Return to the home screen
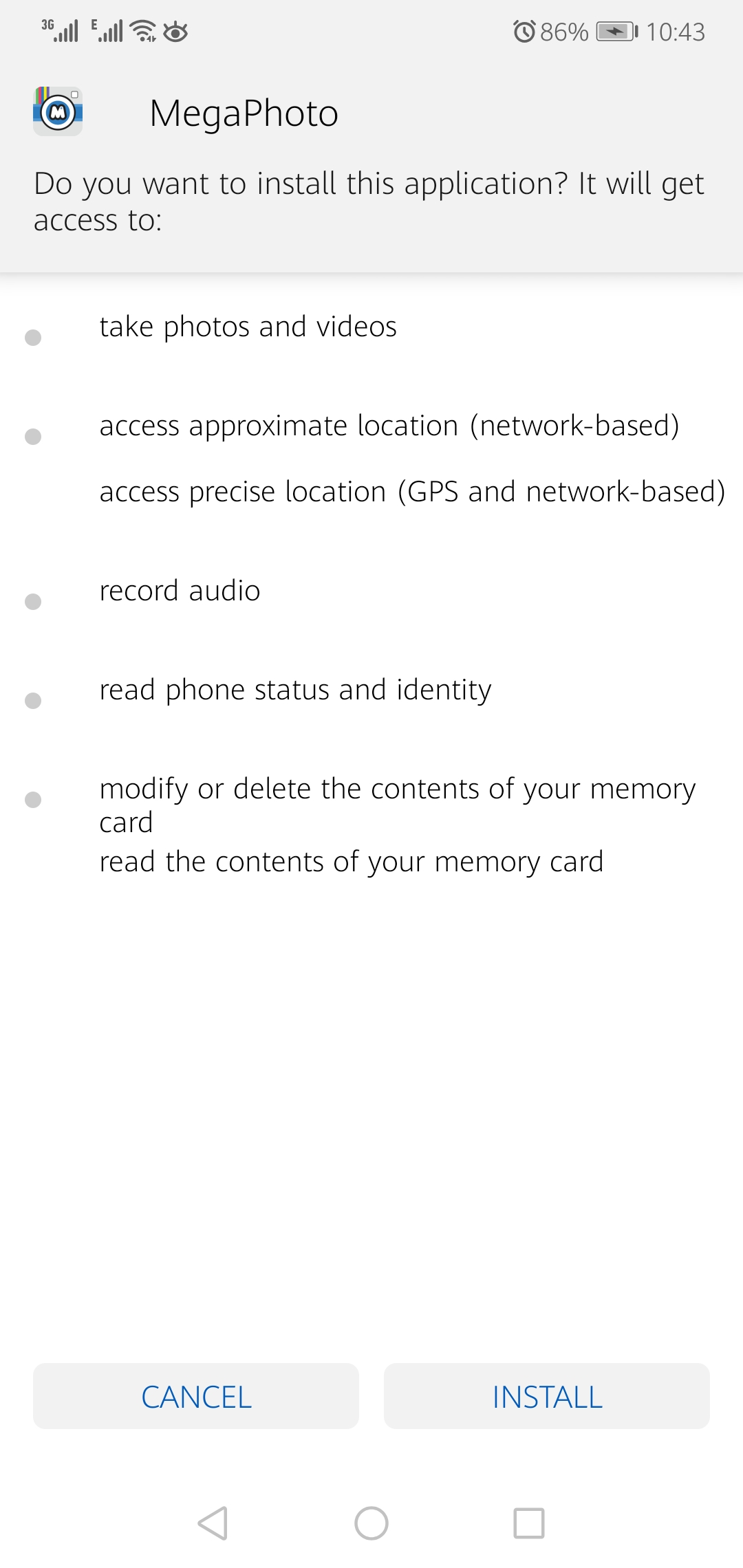The image size is (743, 1568). pyautogui.click(x=371, y=1523)
